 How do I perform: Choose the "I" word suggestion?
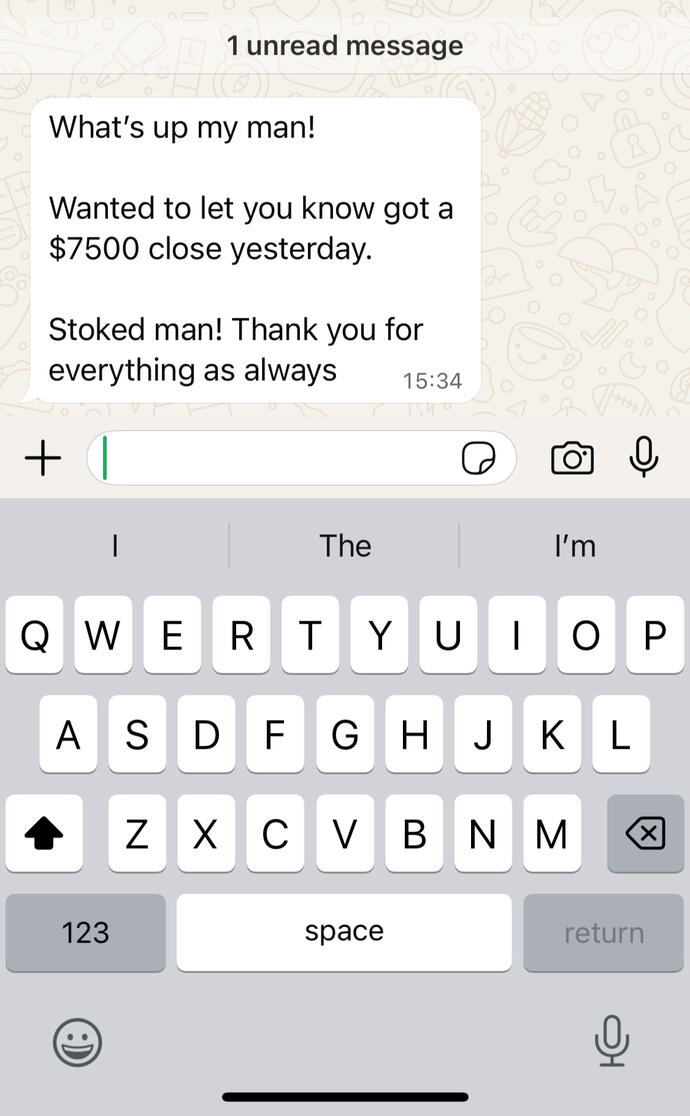coord(115,546)
